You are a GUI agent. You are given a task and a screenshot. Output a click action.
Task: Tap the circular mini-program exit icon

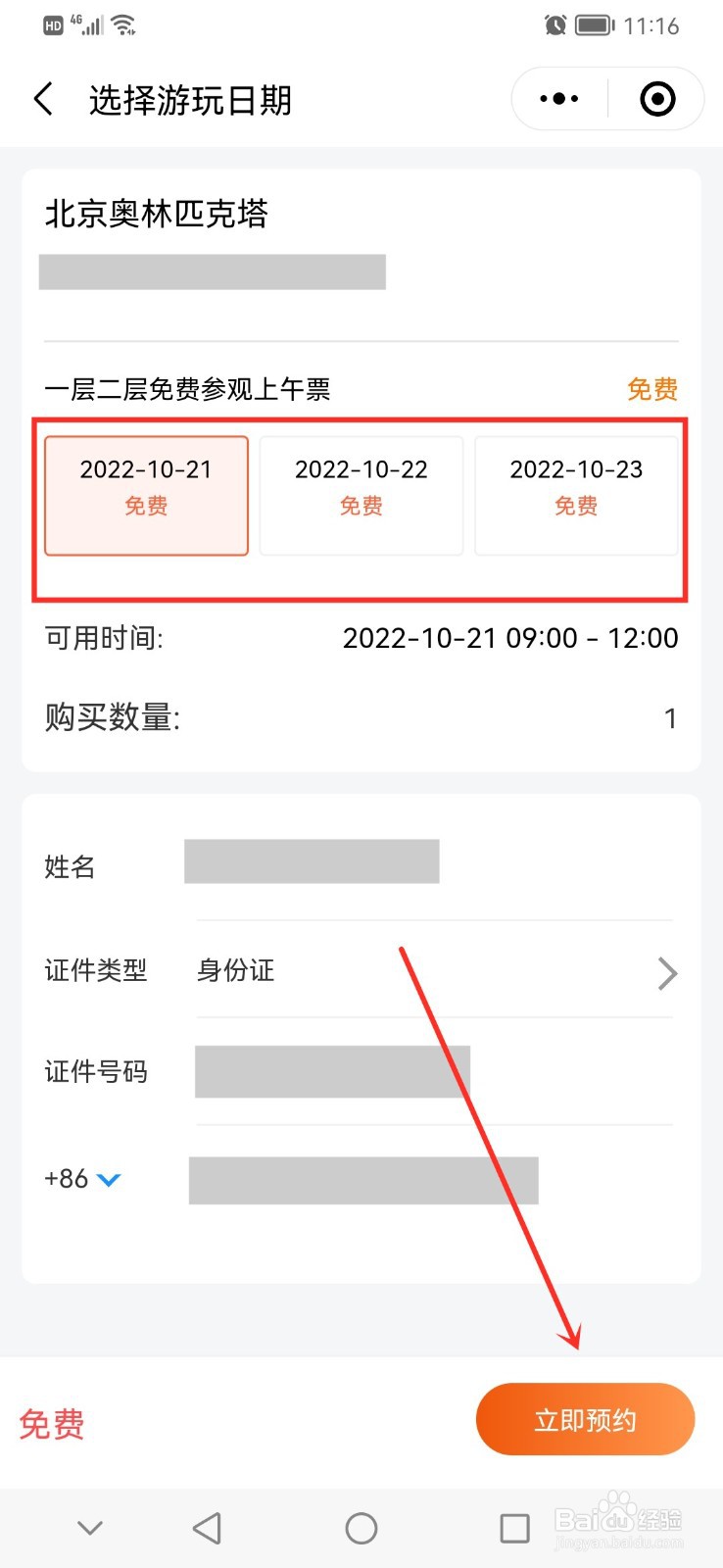pyautogui.click(x=656, y=98)
